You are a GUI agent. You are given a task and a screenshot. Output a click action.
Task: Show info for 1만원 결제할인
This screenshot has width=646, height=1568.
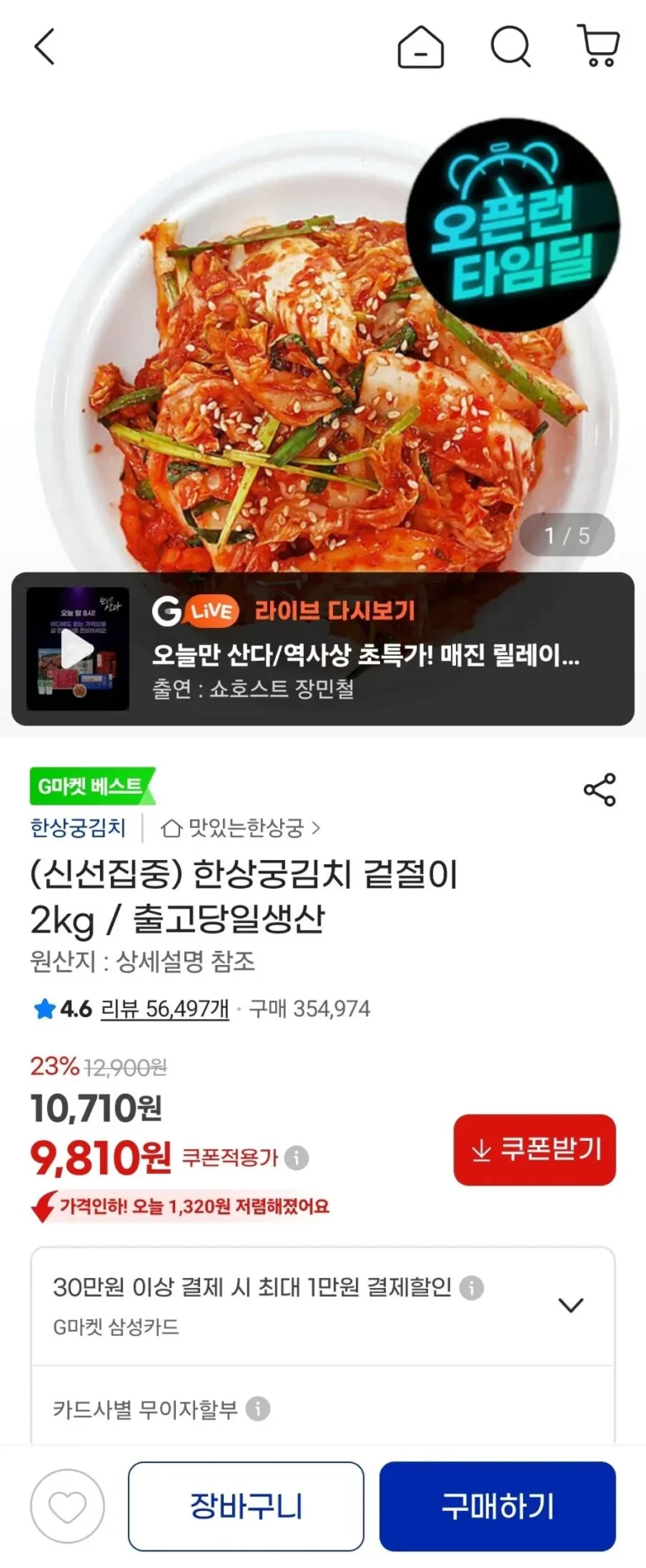pyautogui.click(x=472, y=1287)
